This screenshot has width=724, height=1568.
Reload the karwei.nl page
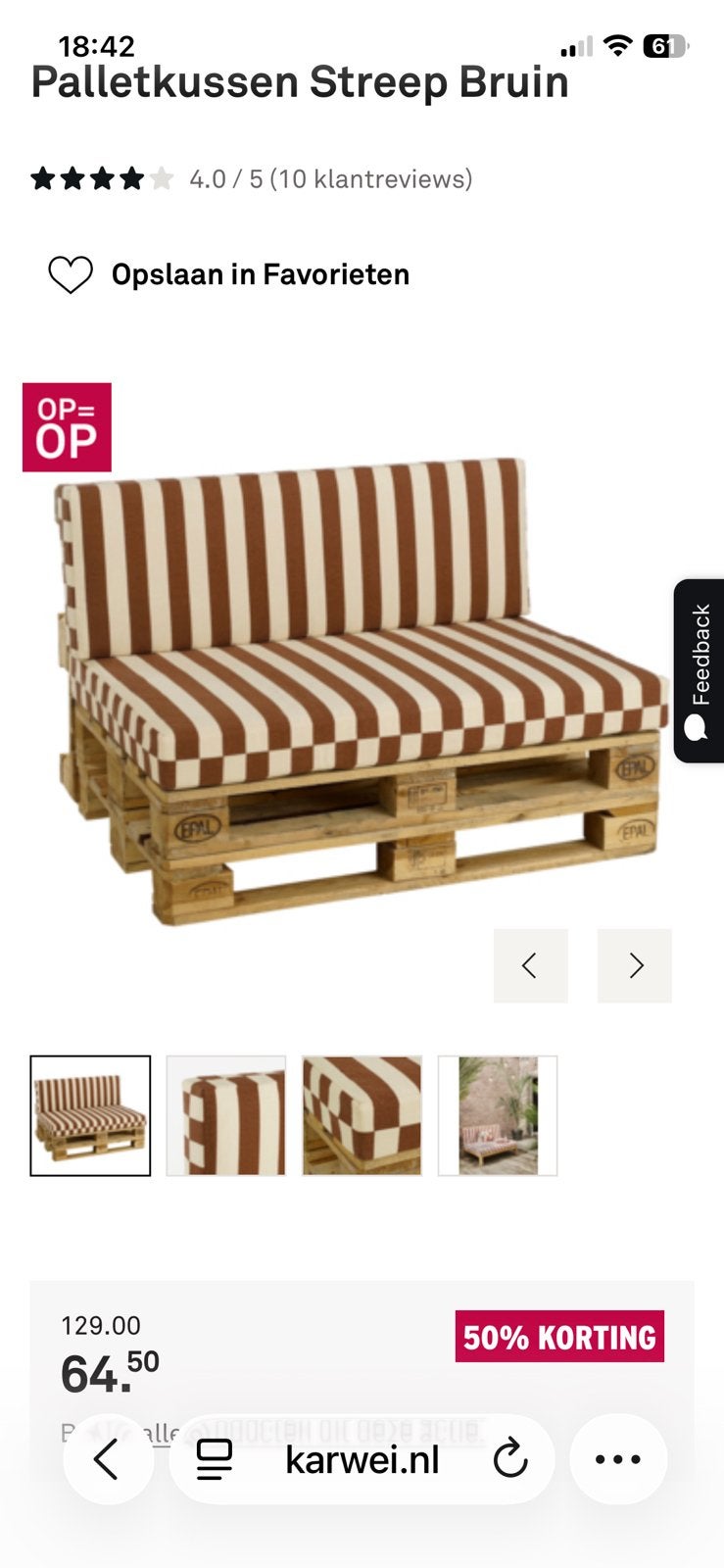(510, 1460)
